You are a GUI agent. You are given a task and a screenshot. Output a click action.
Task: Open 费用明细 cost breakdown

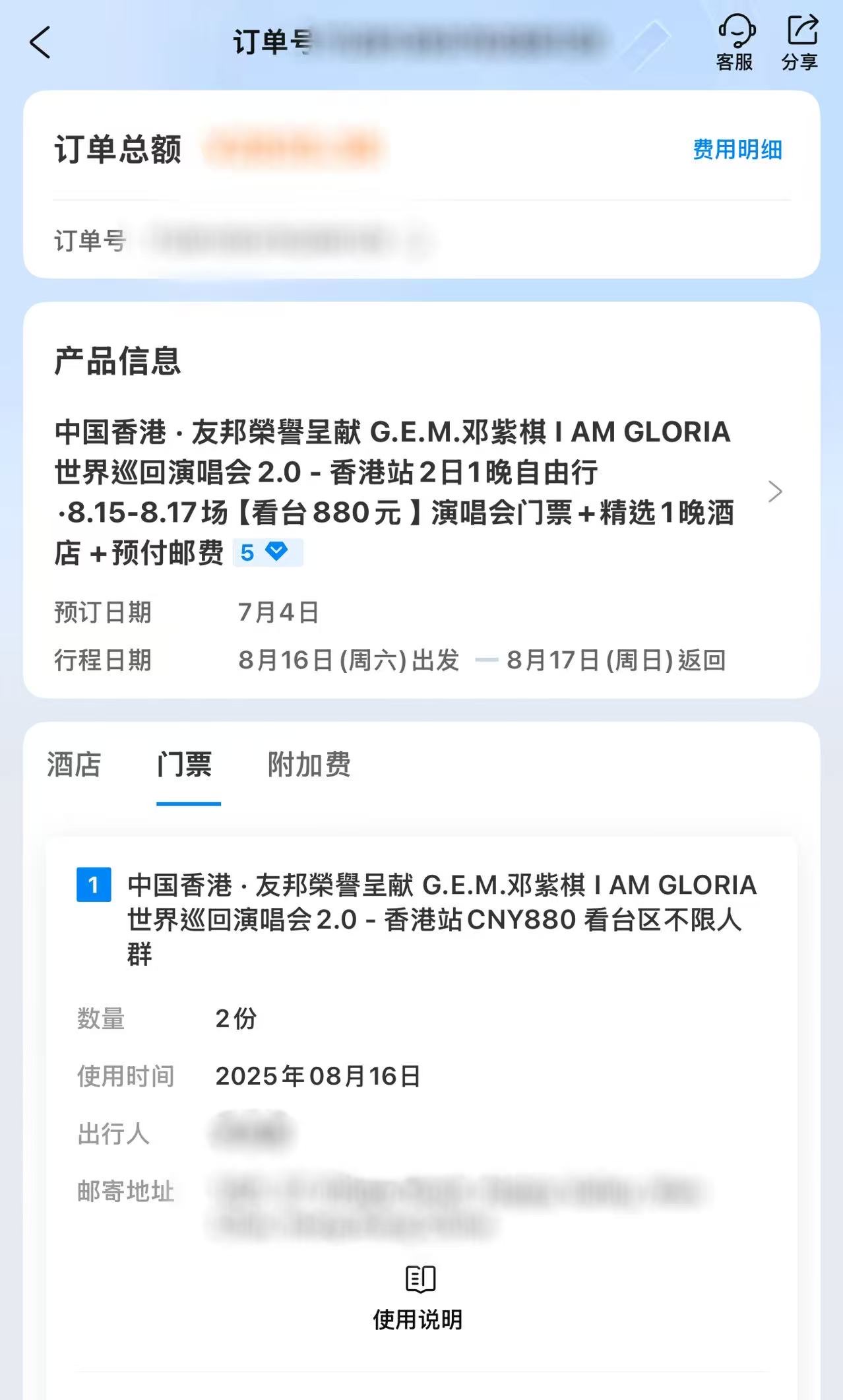737,150
